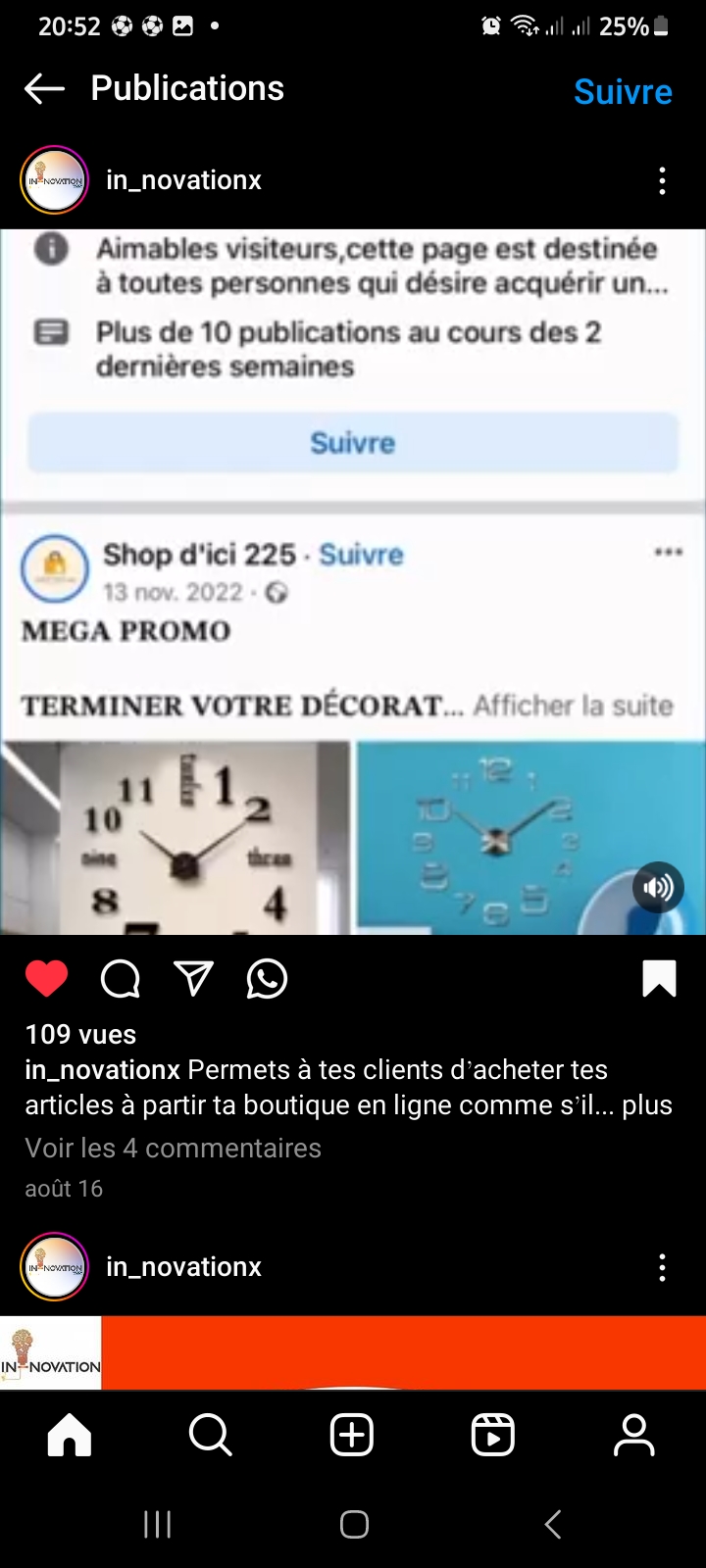
Task: Tap the system home button
Action: click(x=354, y=1524)
